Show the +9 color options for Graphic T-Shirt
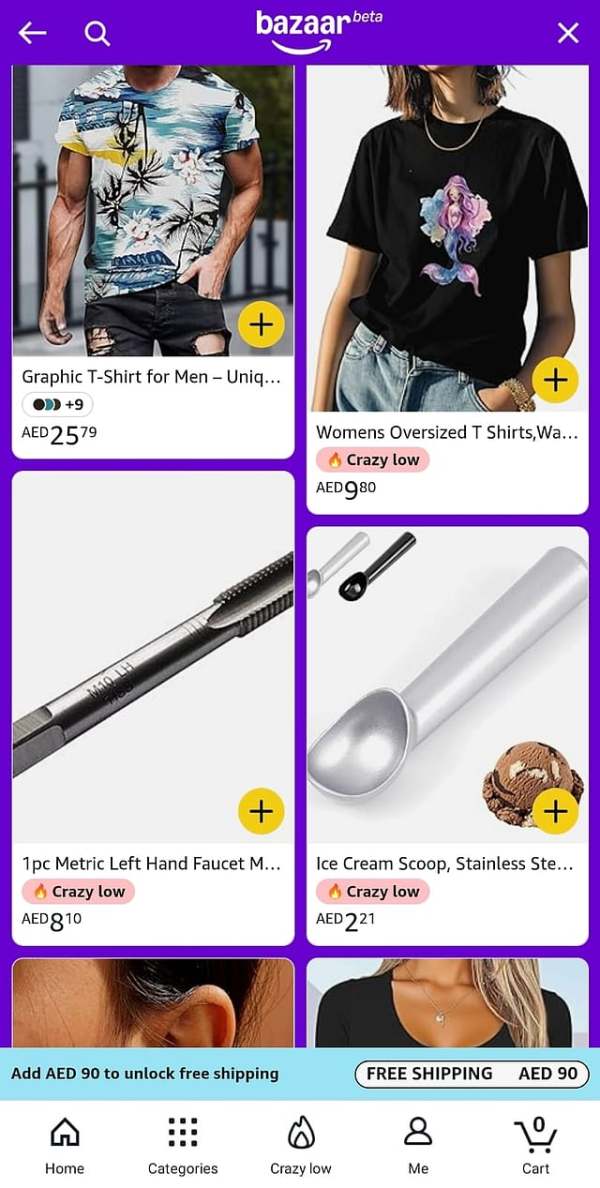Screen dimensions: 600x1188 click(58, 405)
